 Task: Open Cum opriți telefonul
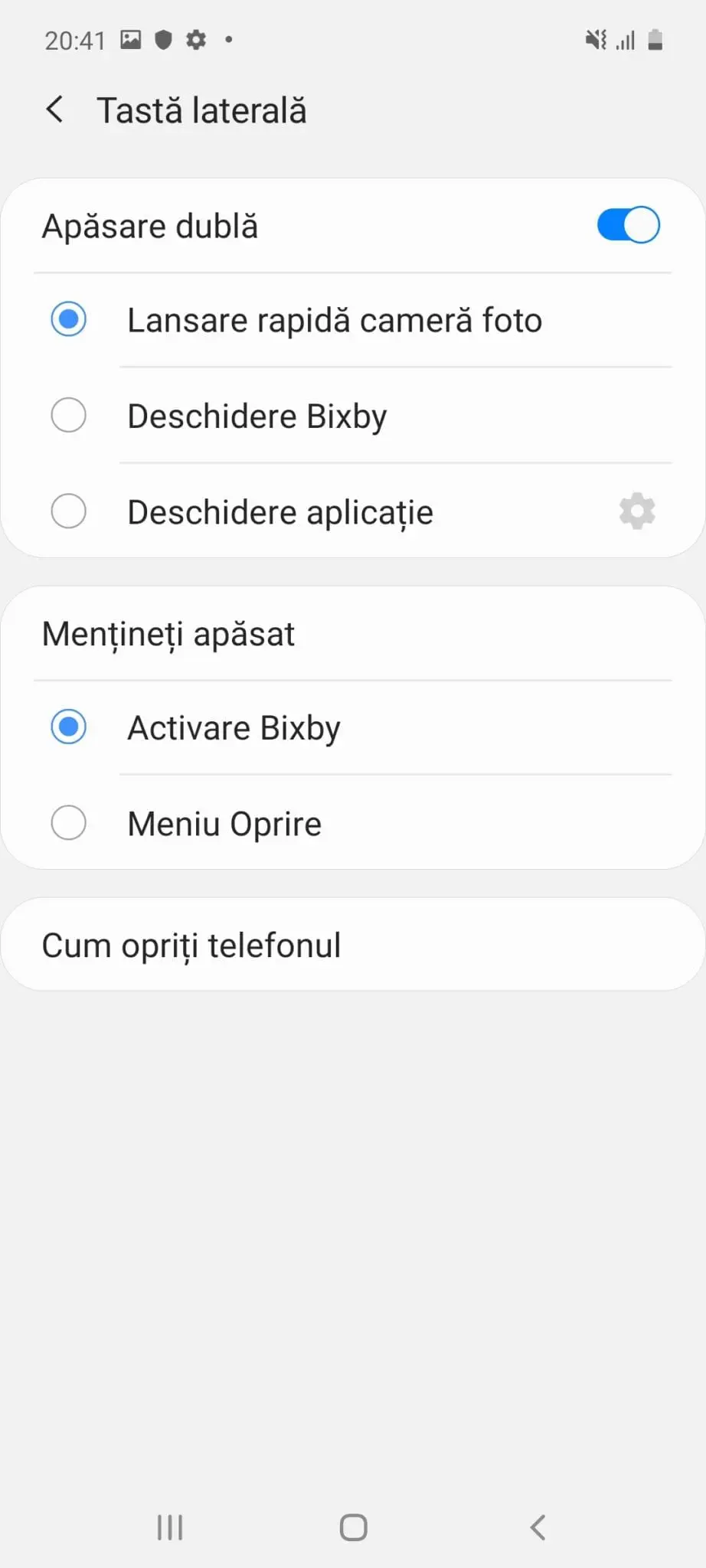(x=353, y=945)
